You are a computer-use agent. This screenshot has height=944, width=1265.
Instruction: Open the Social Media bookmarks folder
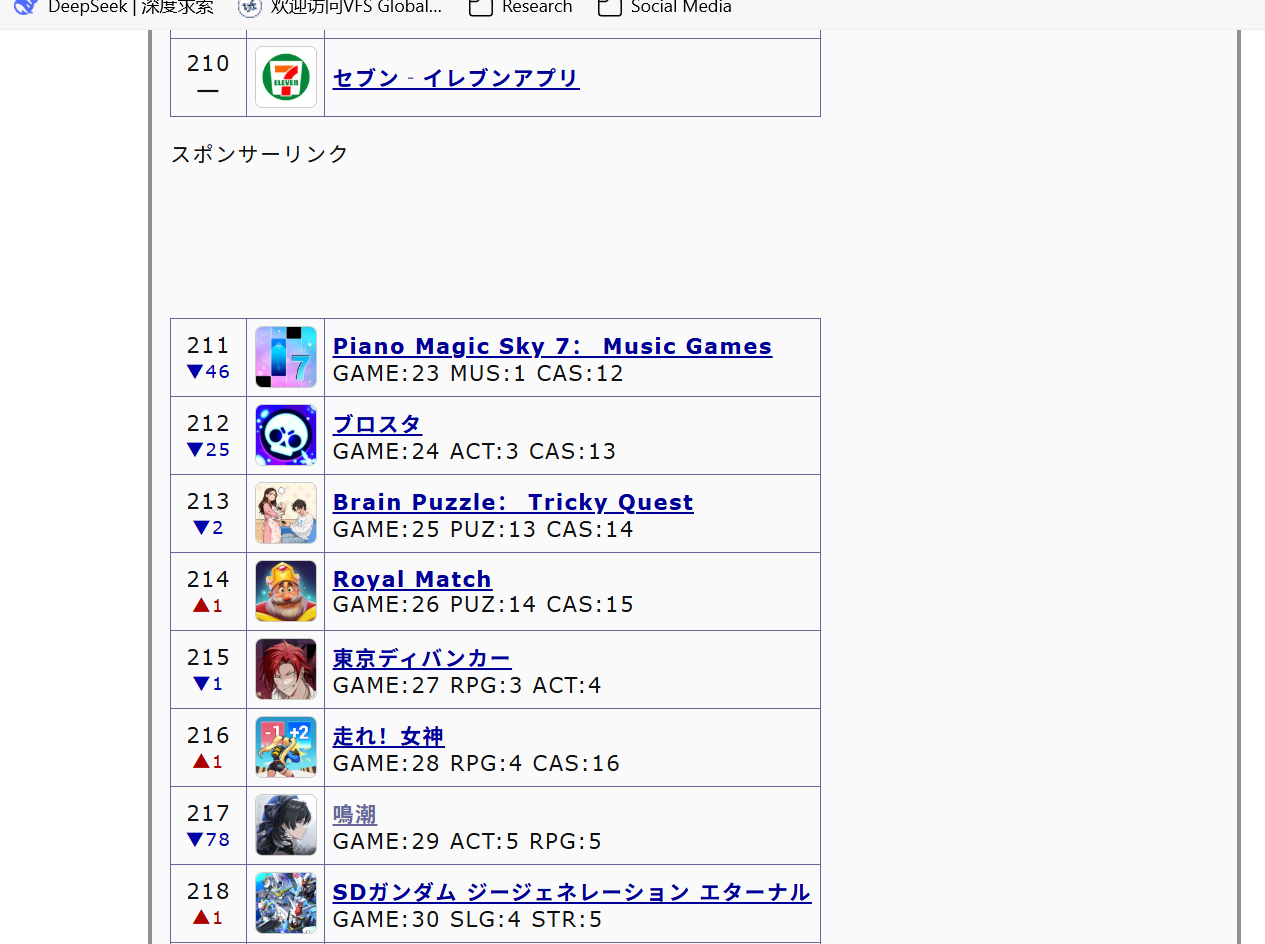[x=665, y=8]
